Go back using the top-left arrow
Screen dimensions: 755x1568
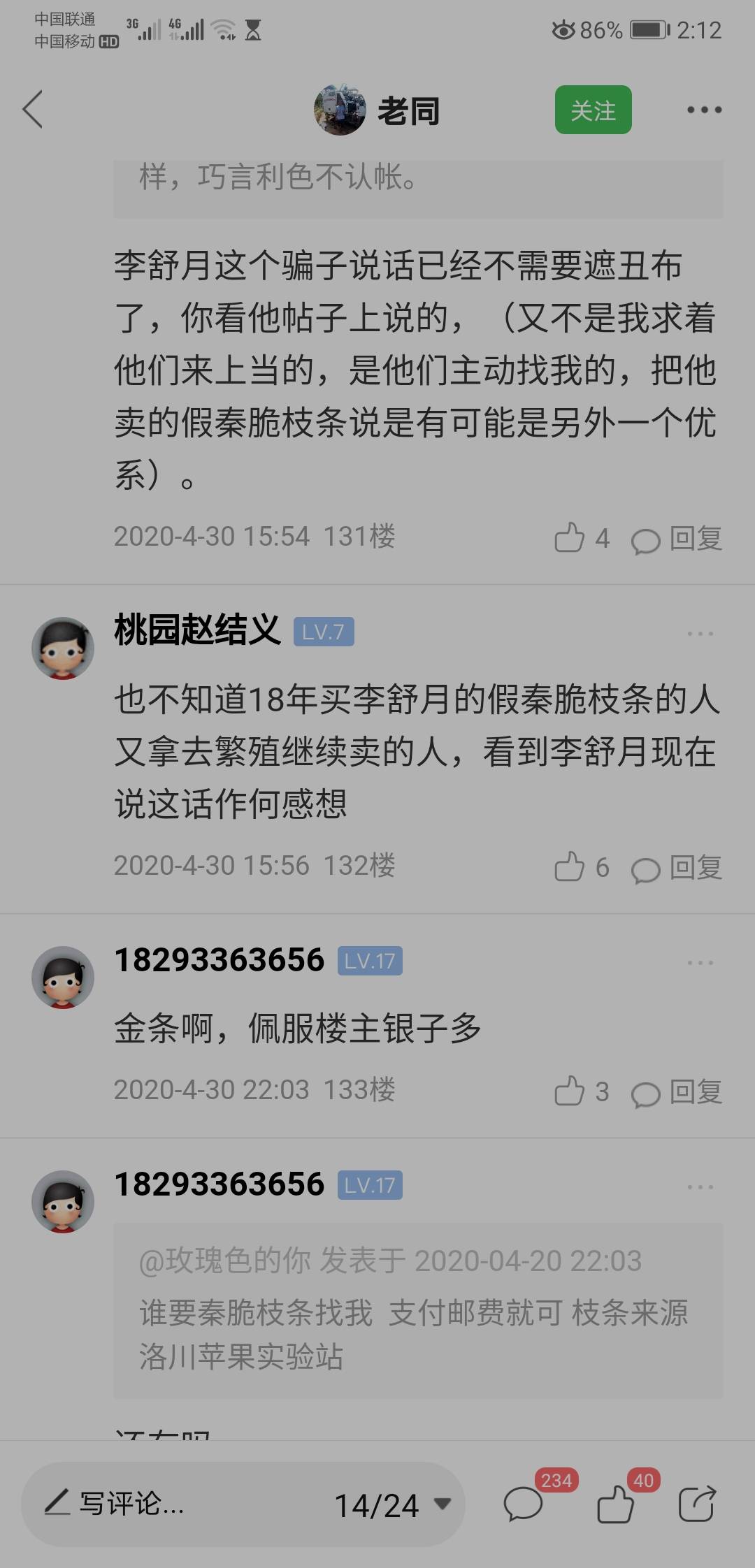[x=33, y=110]
